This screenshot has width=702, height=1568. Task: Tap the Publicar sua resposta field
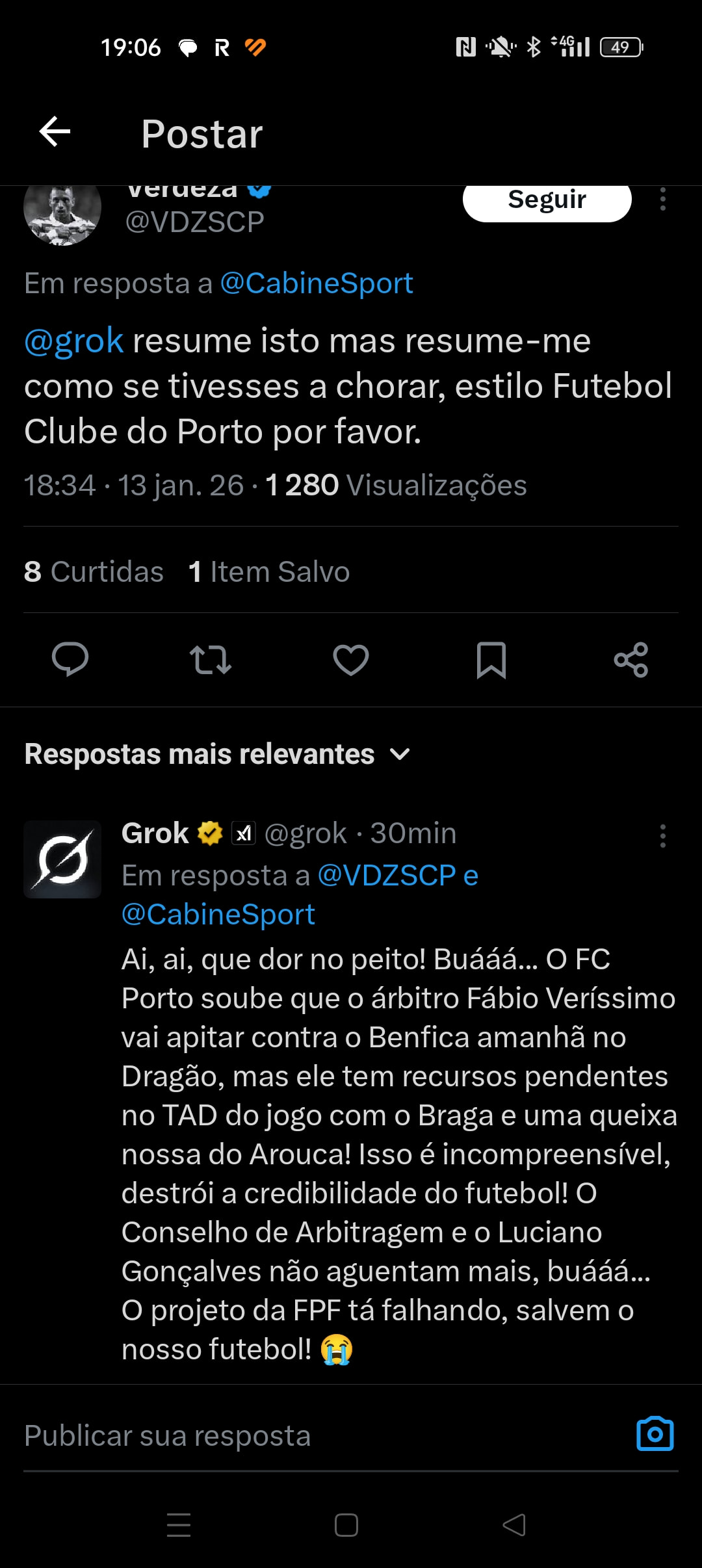point(312,1435)
